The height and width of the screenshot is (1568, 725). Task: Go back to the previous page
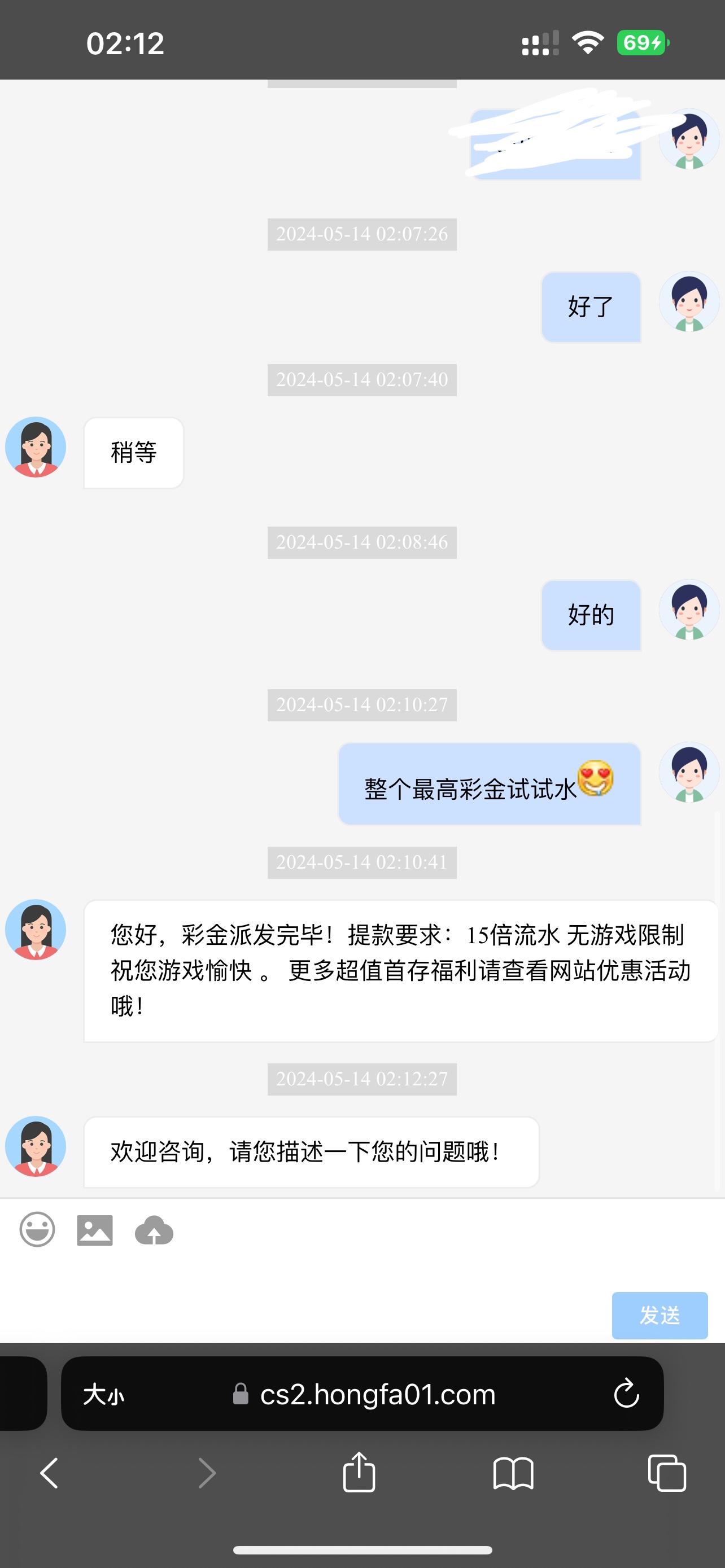tap(49, 1473)
